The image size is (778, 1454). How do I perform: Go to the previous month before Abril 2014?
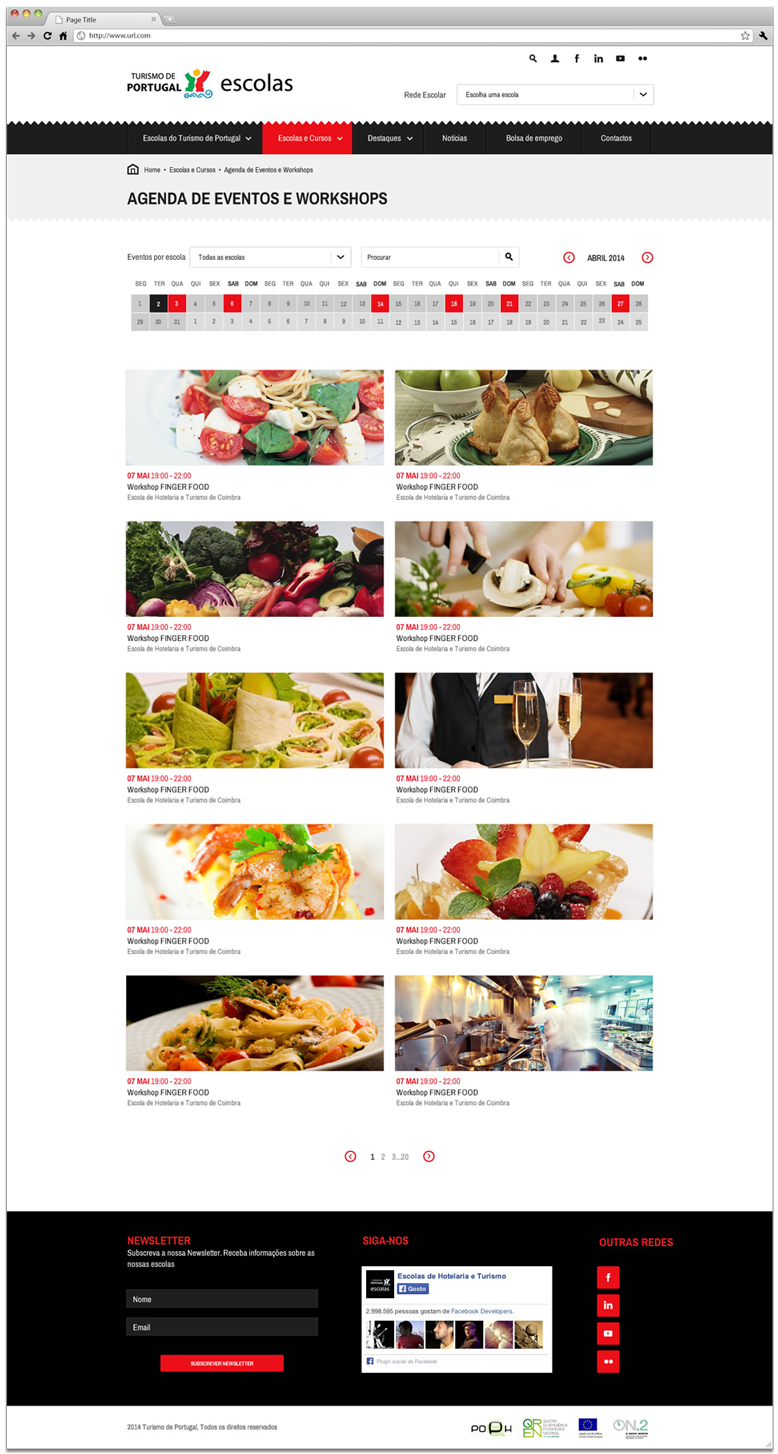coord(569,258)
